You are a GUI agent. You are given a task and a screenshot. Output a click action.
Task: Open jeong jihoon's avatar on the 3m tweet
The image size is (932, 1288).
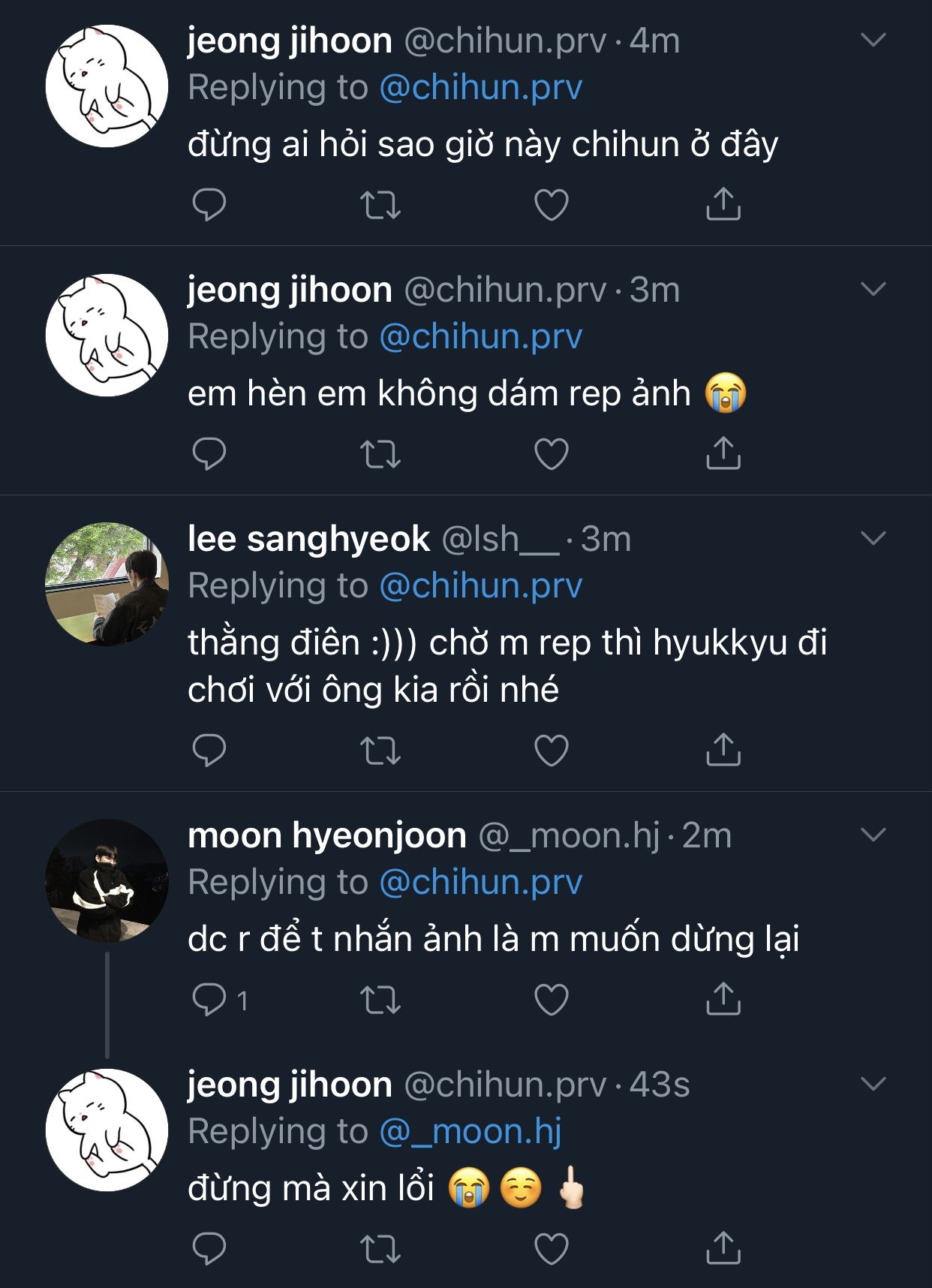[107, 335]
